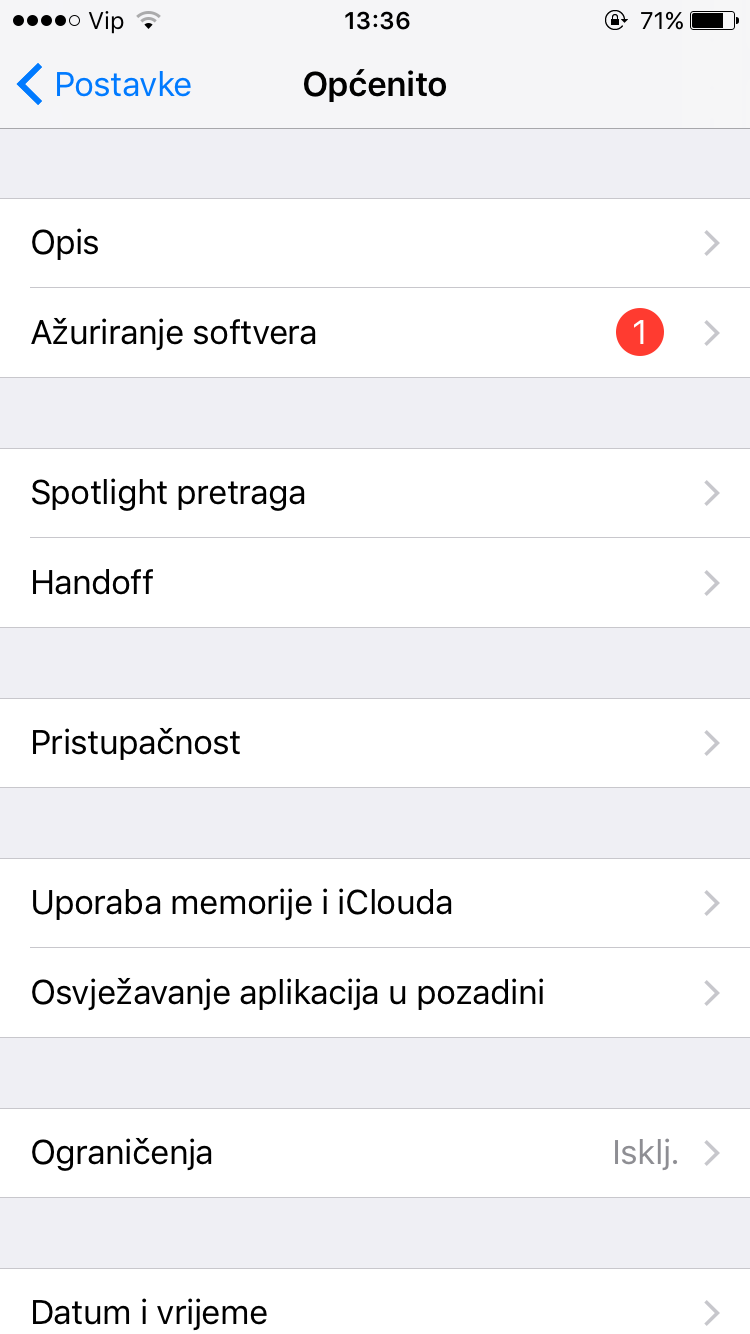Open Uporaba memorije i iClouda
The width and height of the screenshot is (750, 1334).
375,903
